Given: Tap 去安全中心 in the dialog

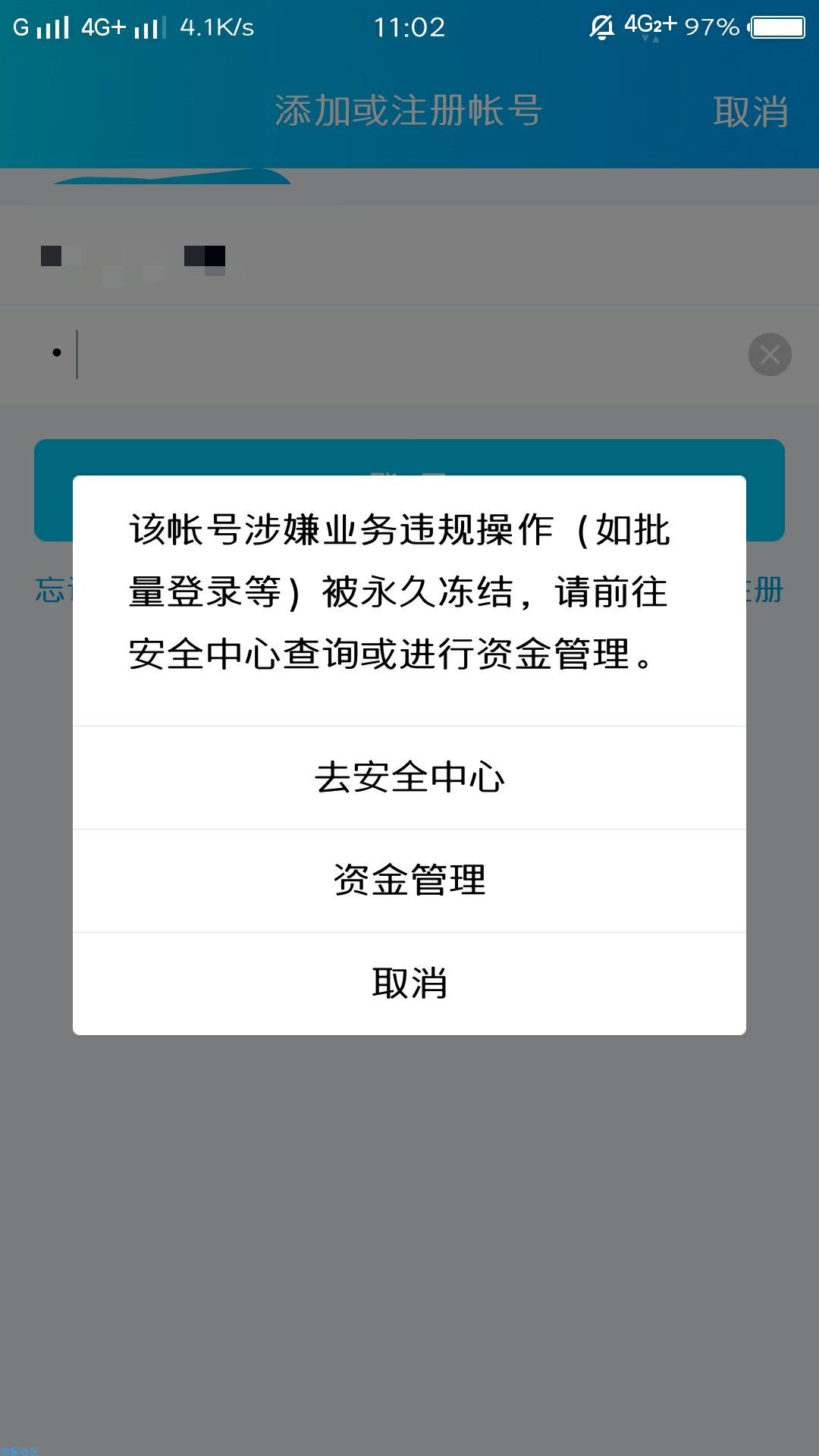Looking at the screenshot, I should click(x=409, y=777).
